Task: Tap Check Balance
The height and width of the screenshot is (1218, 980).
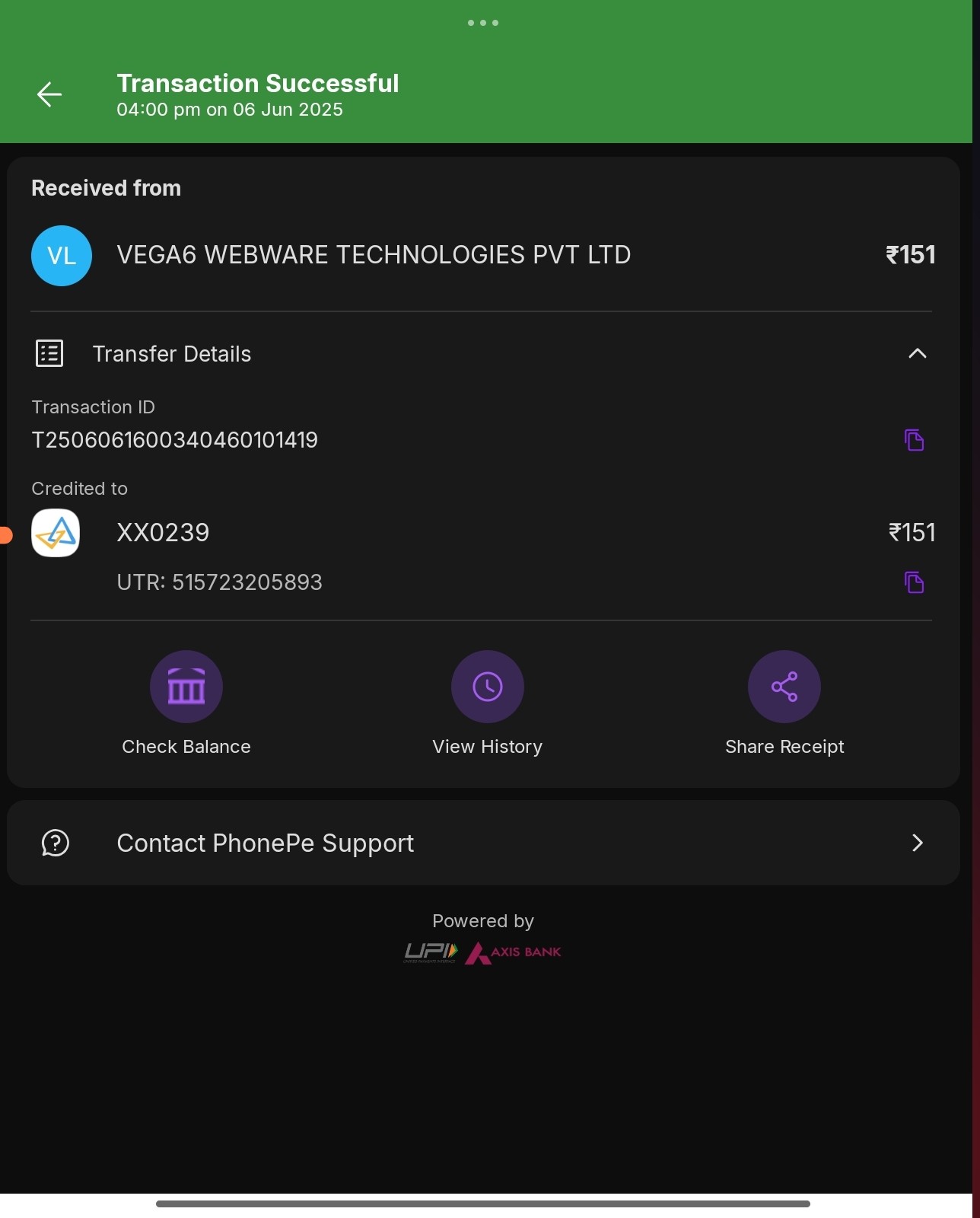Action: [186, 687]
